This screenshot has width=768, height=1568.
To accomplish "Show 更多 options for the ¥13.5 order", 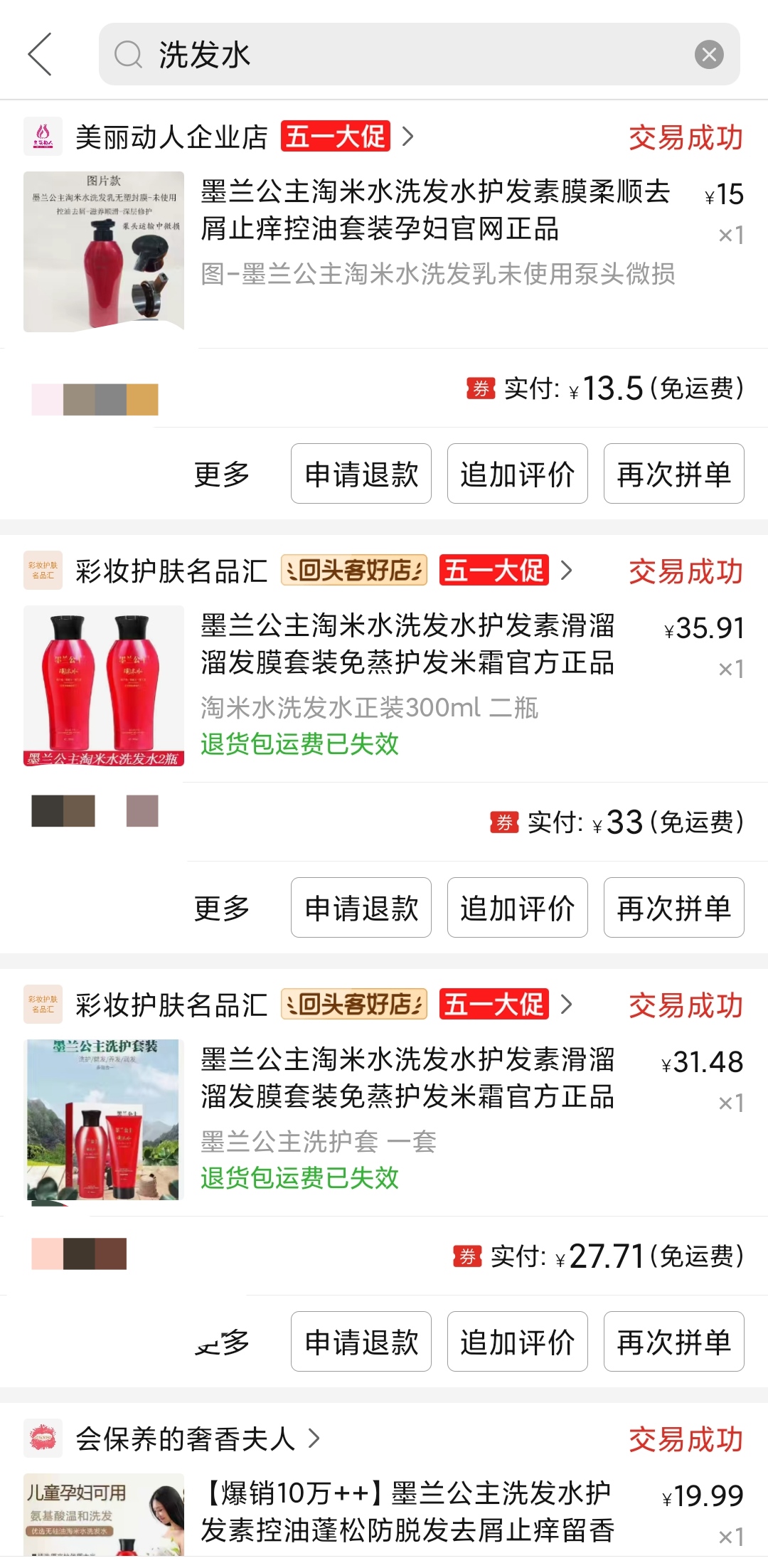I will pyautogui.click(x=222, y=474).
